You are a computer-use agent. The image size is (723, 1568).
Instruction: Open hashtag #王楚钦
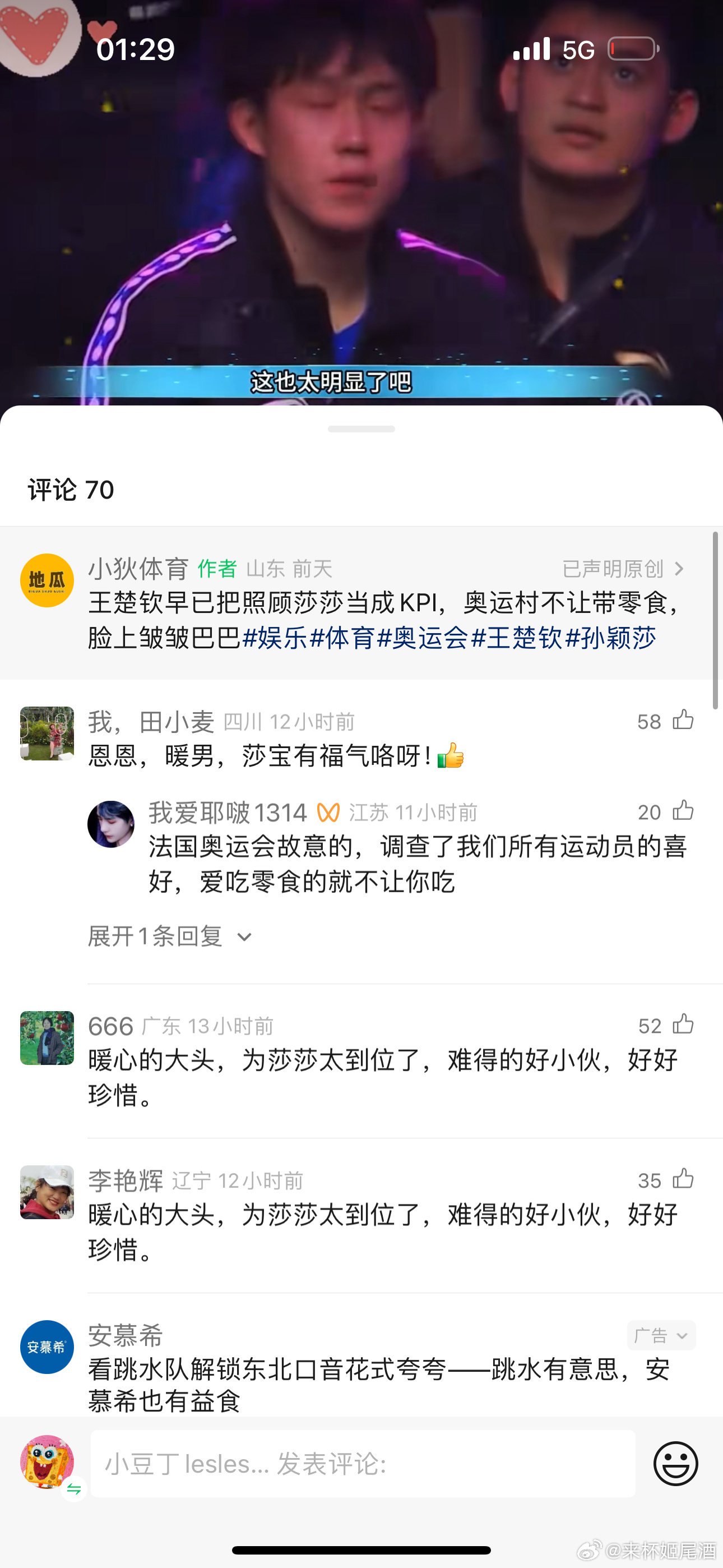point(517,638)
